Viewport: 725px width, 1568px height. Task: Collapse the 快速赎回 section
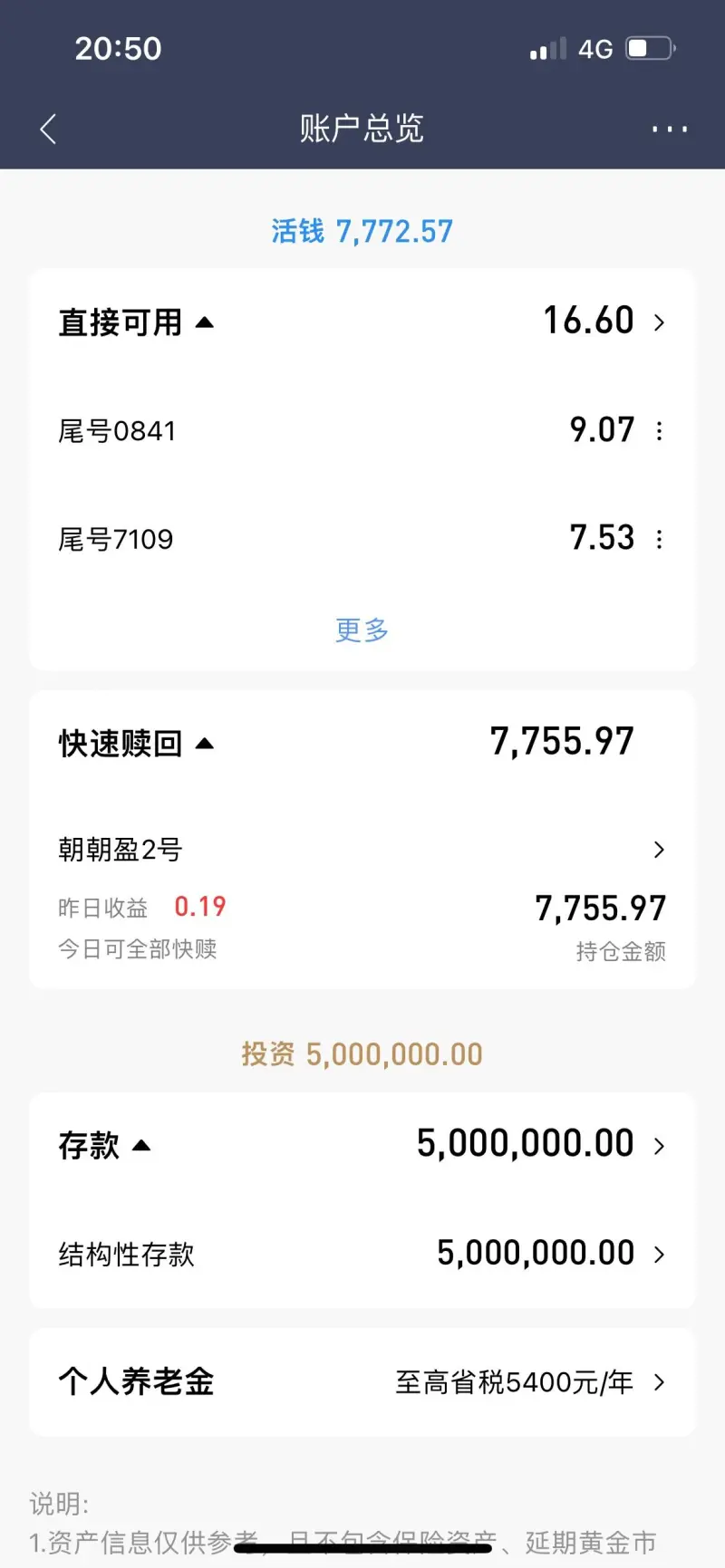205,744
